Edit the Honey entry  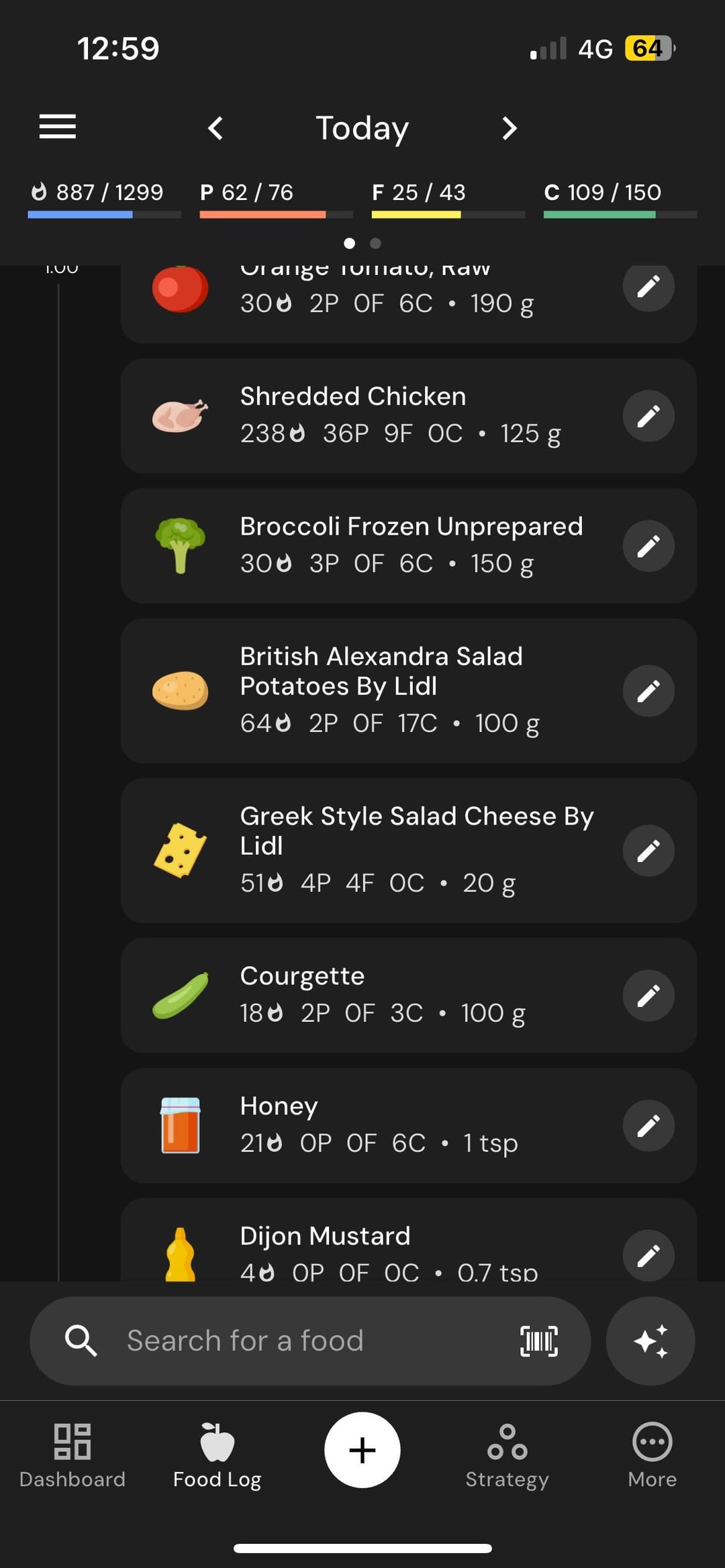[x=648, y=1126]
